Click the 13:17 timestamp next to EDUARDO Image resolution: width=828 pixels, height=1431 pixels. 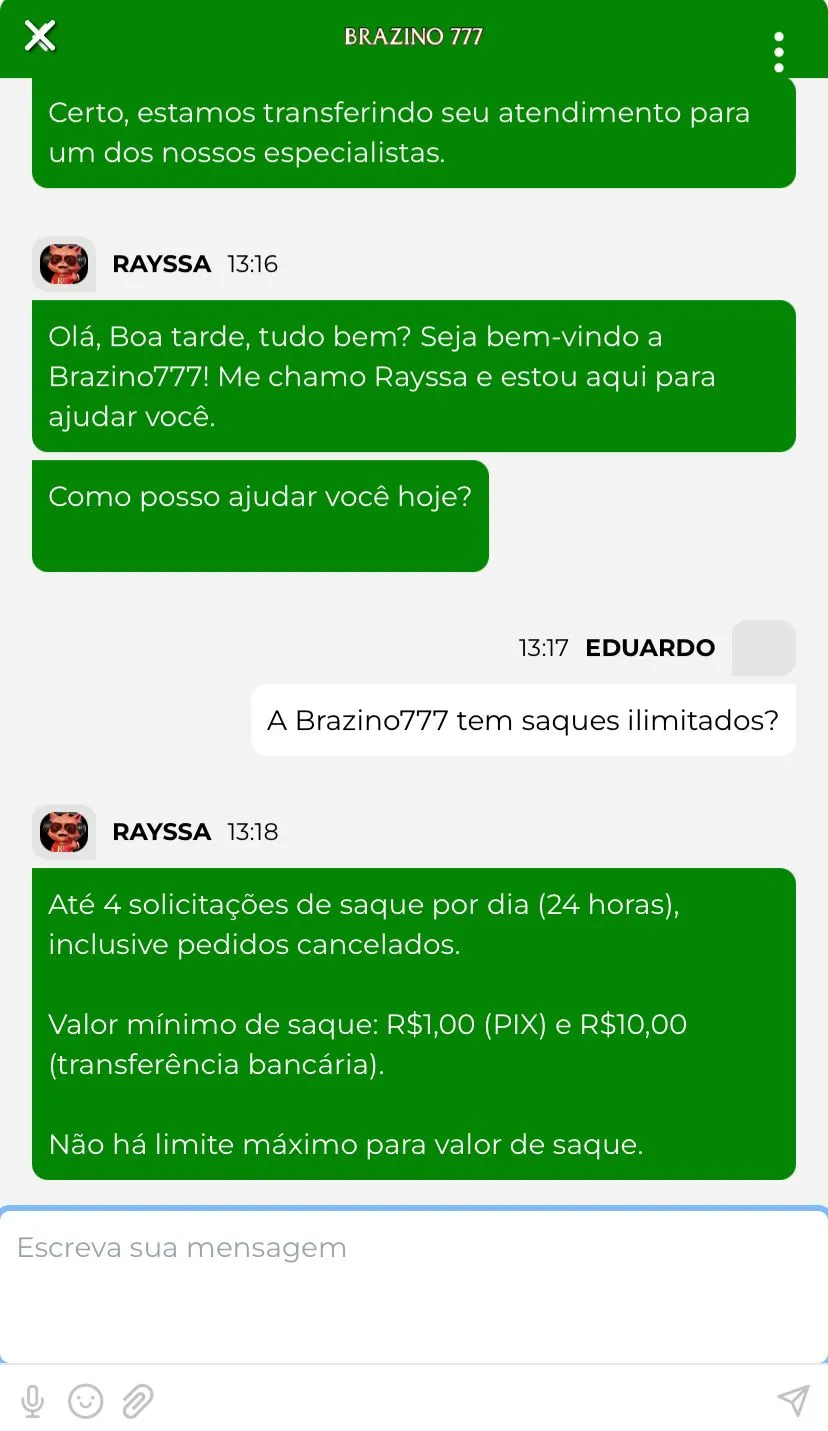point(544,648)
